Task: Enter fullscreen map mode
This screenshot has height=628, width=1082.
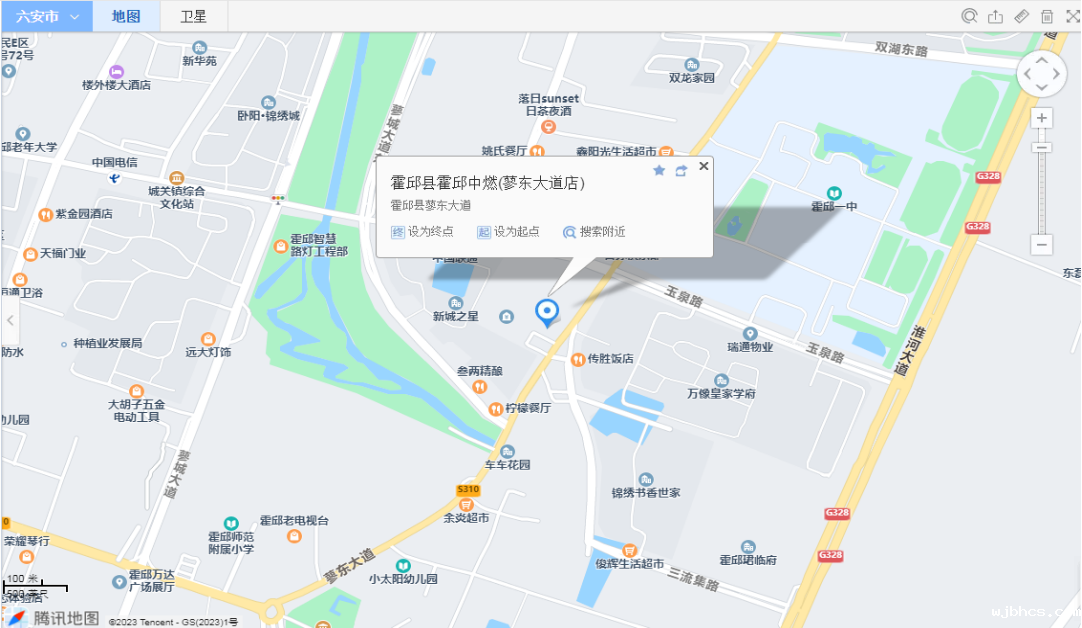Action: click(1072, 16)
